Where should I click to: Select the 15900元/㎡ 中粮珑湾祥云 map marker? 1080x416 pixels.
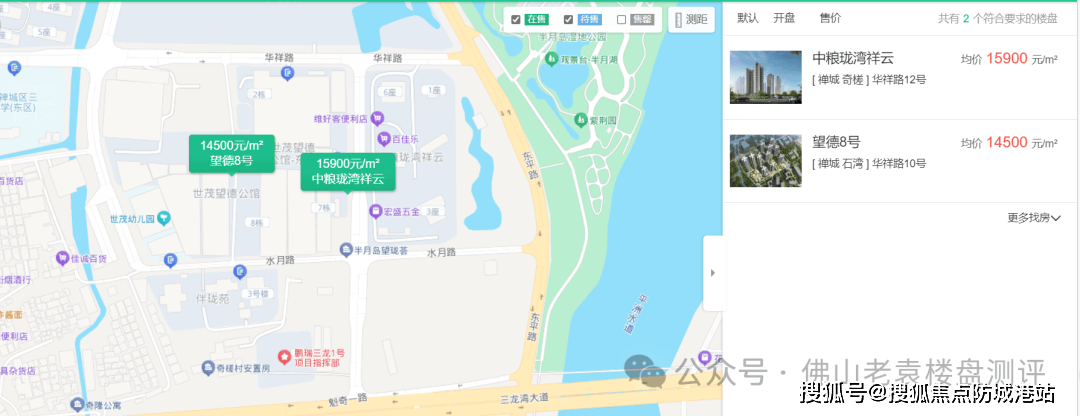coord(347,171)
